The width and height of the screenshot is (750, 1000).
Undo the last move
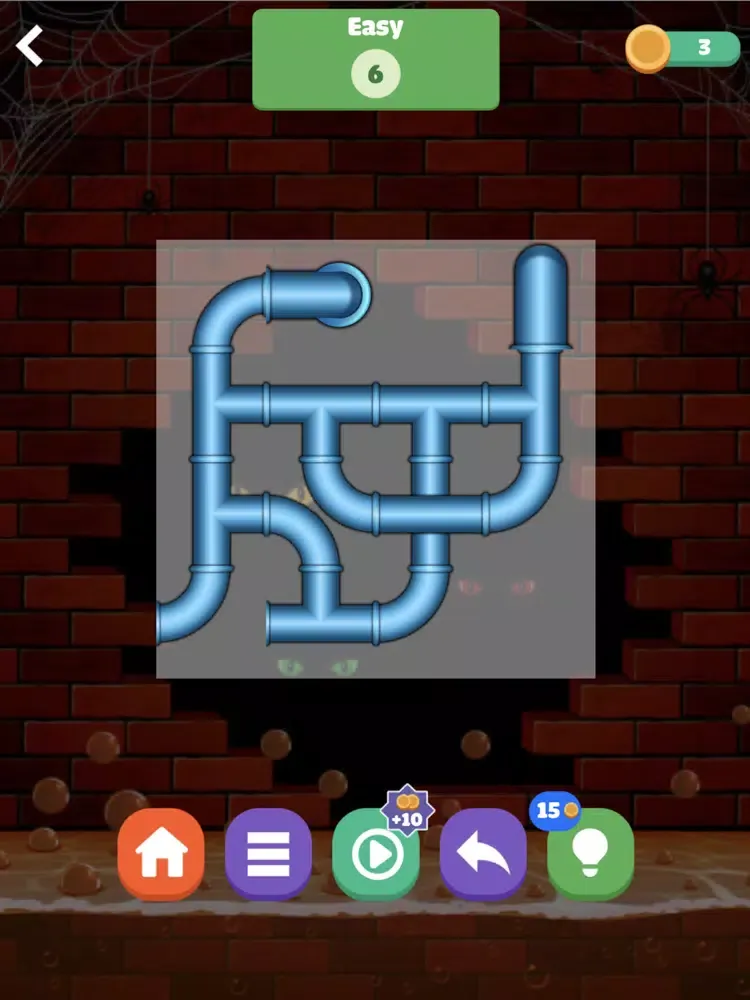(483, 854)
